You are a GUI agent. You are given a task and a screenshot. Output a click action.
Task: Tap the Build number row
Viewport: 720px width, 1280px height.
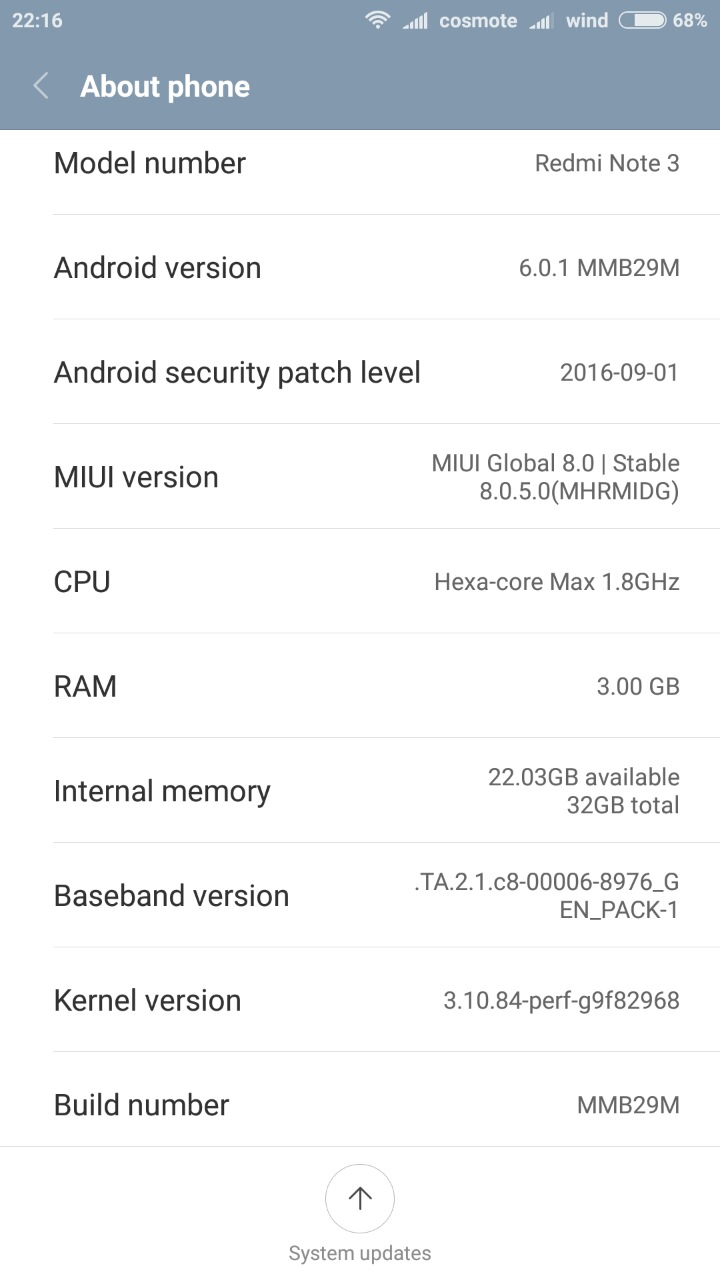coord(360,1104)
